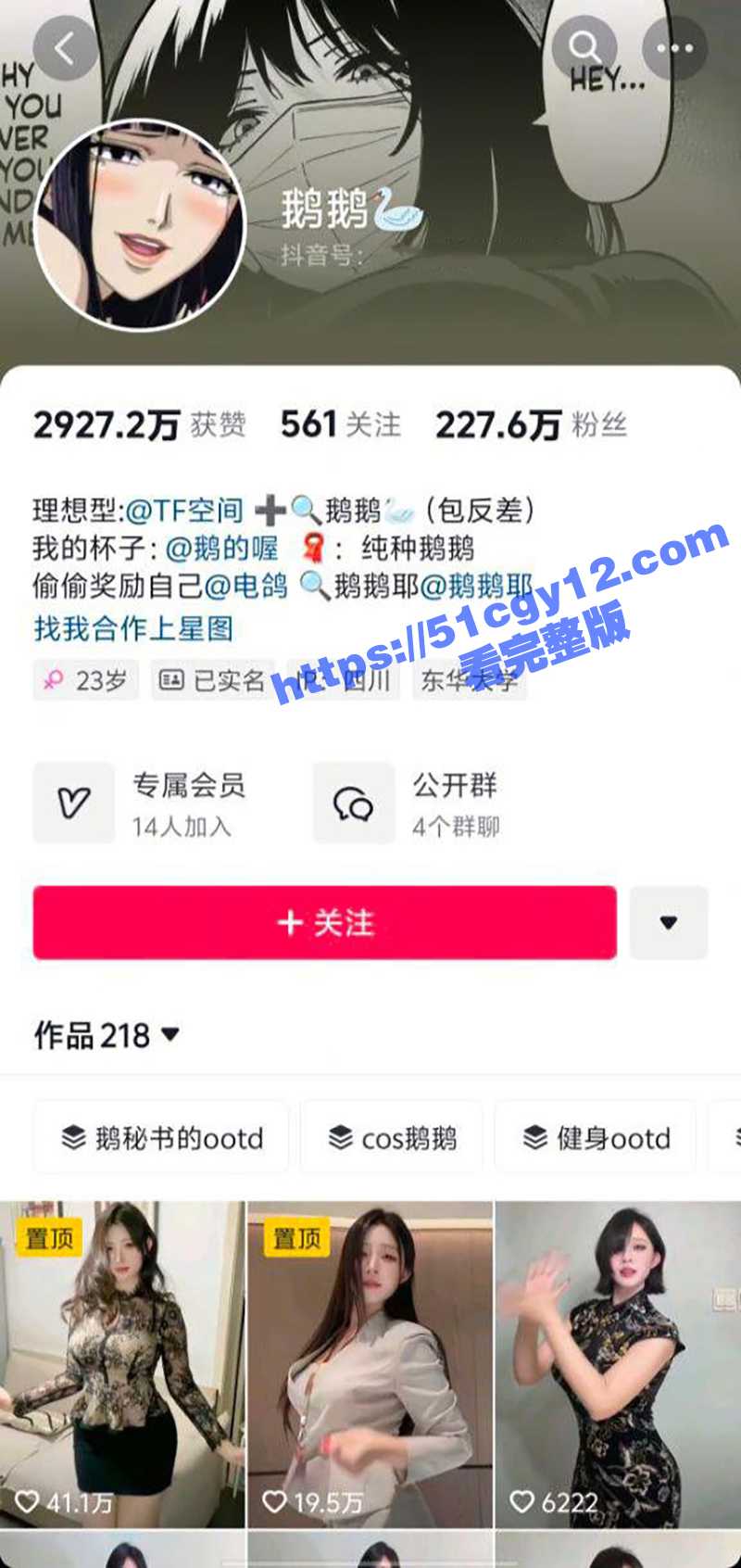Select the cos鹅鹅 collection chip
The height and width of the screenshot is (1568, 741).
tap(392, 1137)
